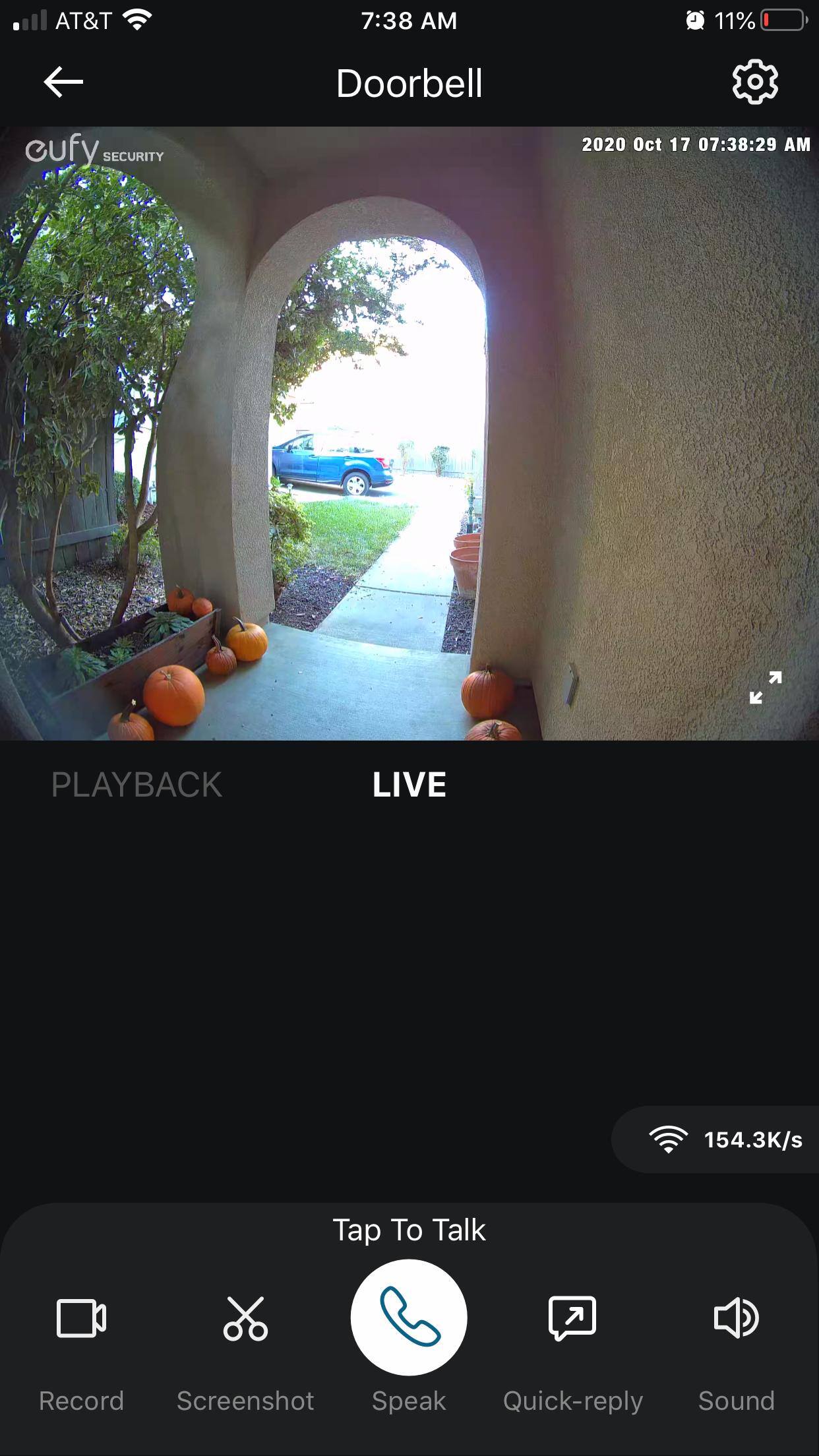Tap the back arrow to exit Doorbell view
Viewport: 819px width, 1456px height.
coord(63,82)
